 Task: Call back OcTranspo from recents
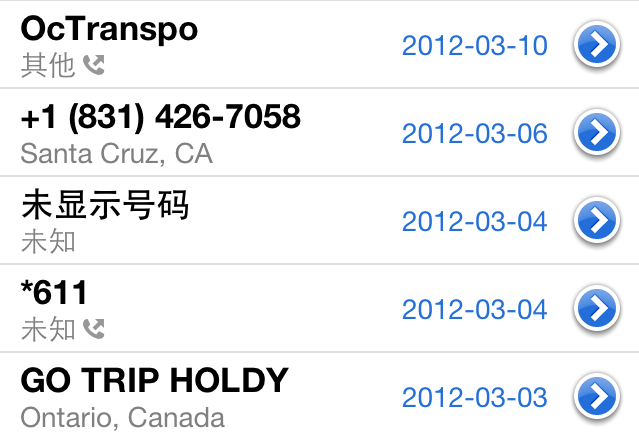[200, 45]
